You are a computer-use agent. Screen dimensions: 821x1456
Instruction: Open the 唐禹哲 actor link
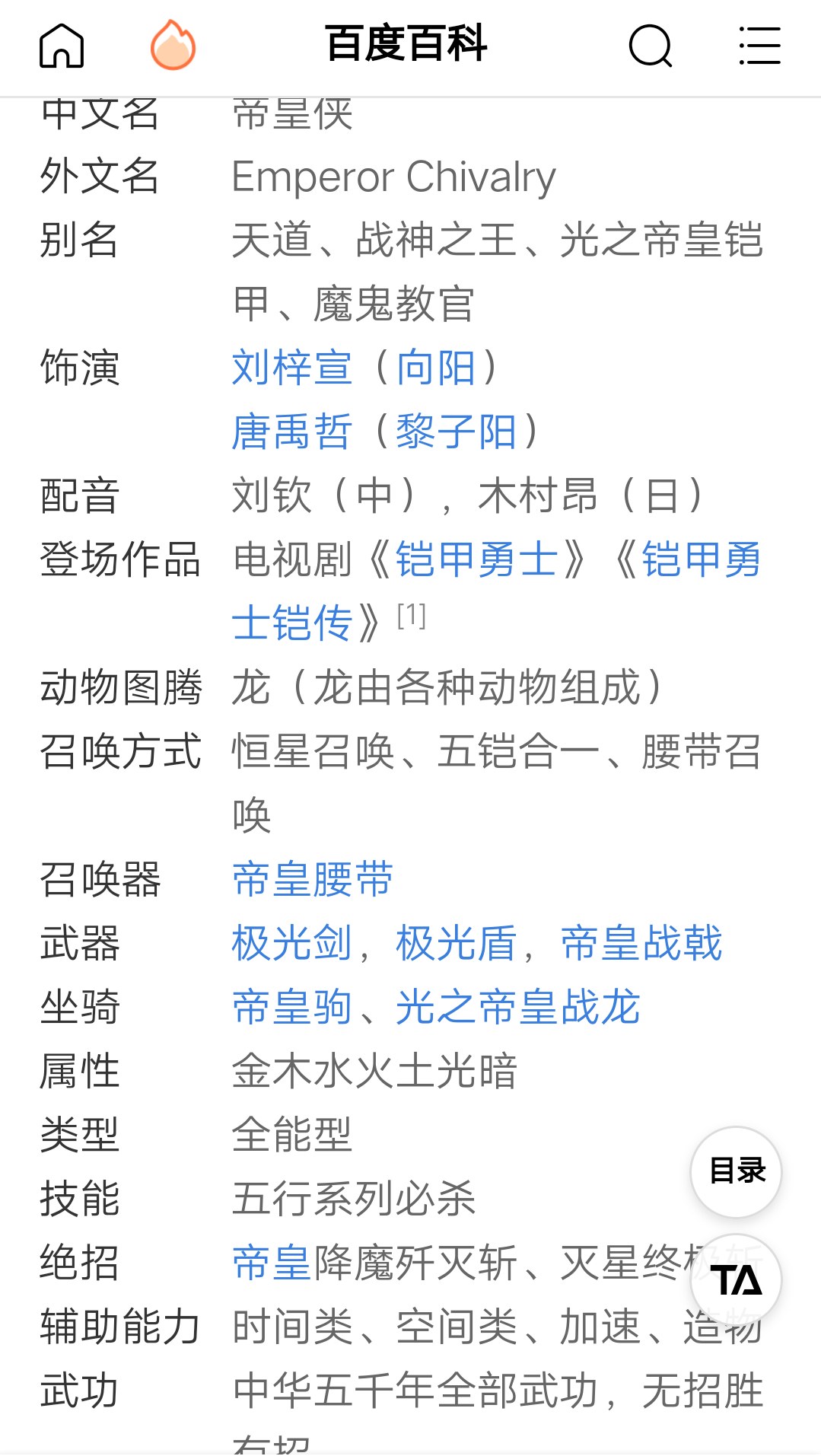(292, 432)
